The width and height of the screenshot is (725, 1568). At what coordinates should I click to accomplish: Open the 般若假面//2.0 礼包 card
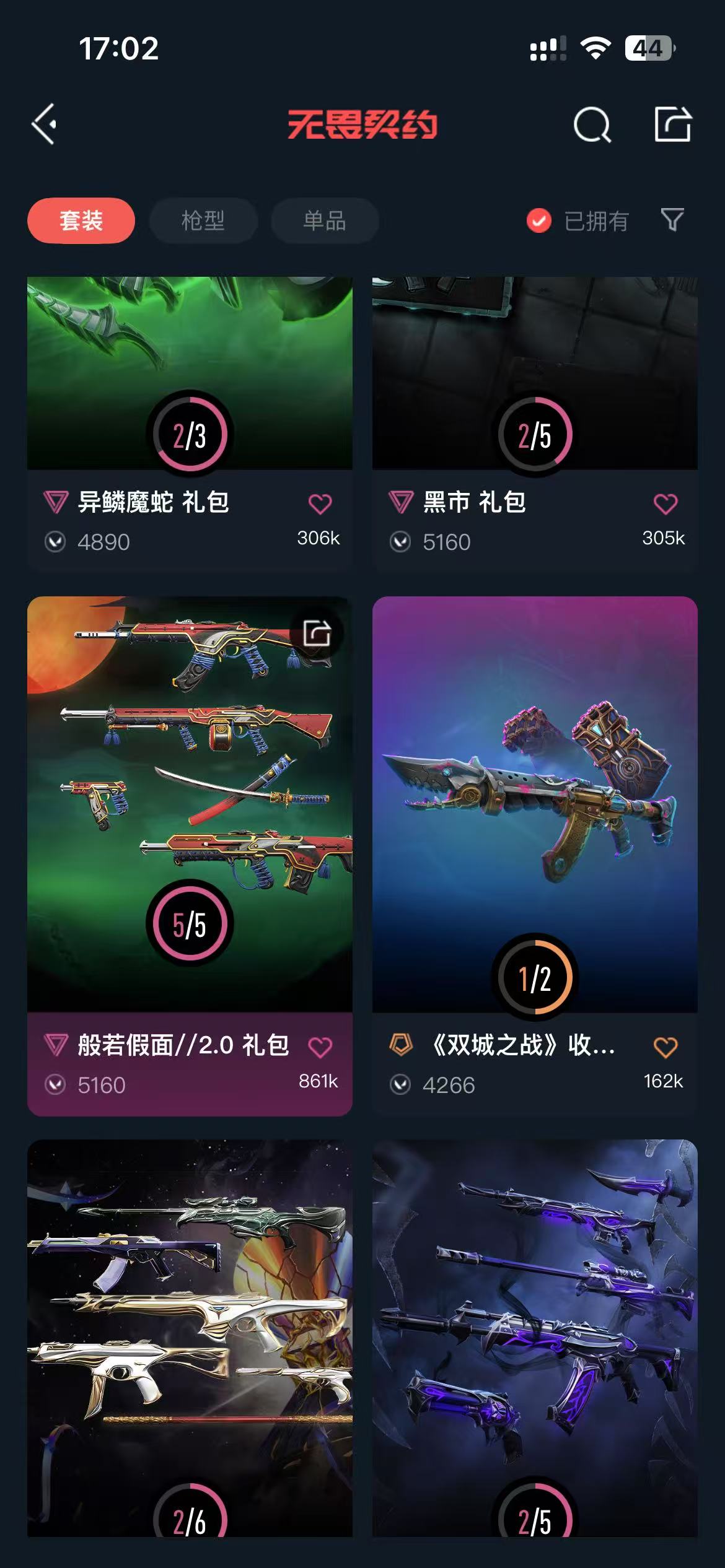pyautogui.click(x=190, y=805)
